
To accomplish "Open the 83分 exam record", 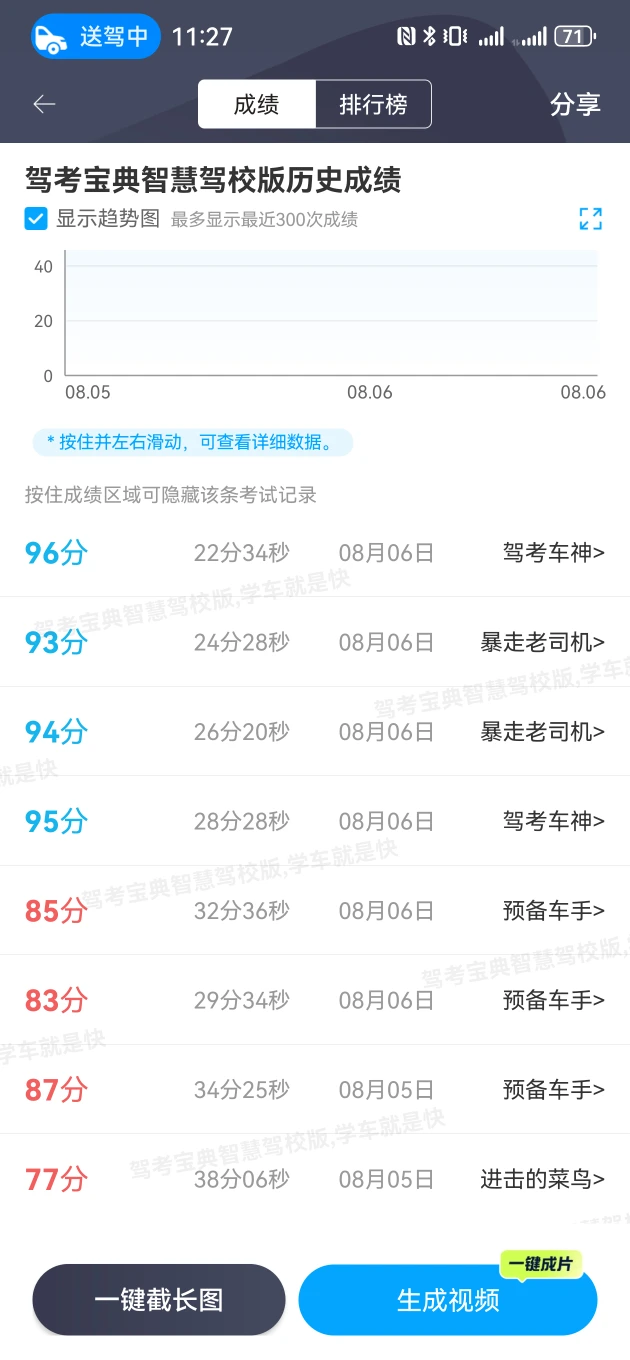I will (x=315, y=1000).
